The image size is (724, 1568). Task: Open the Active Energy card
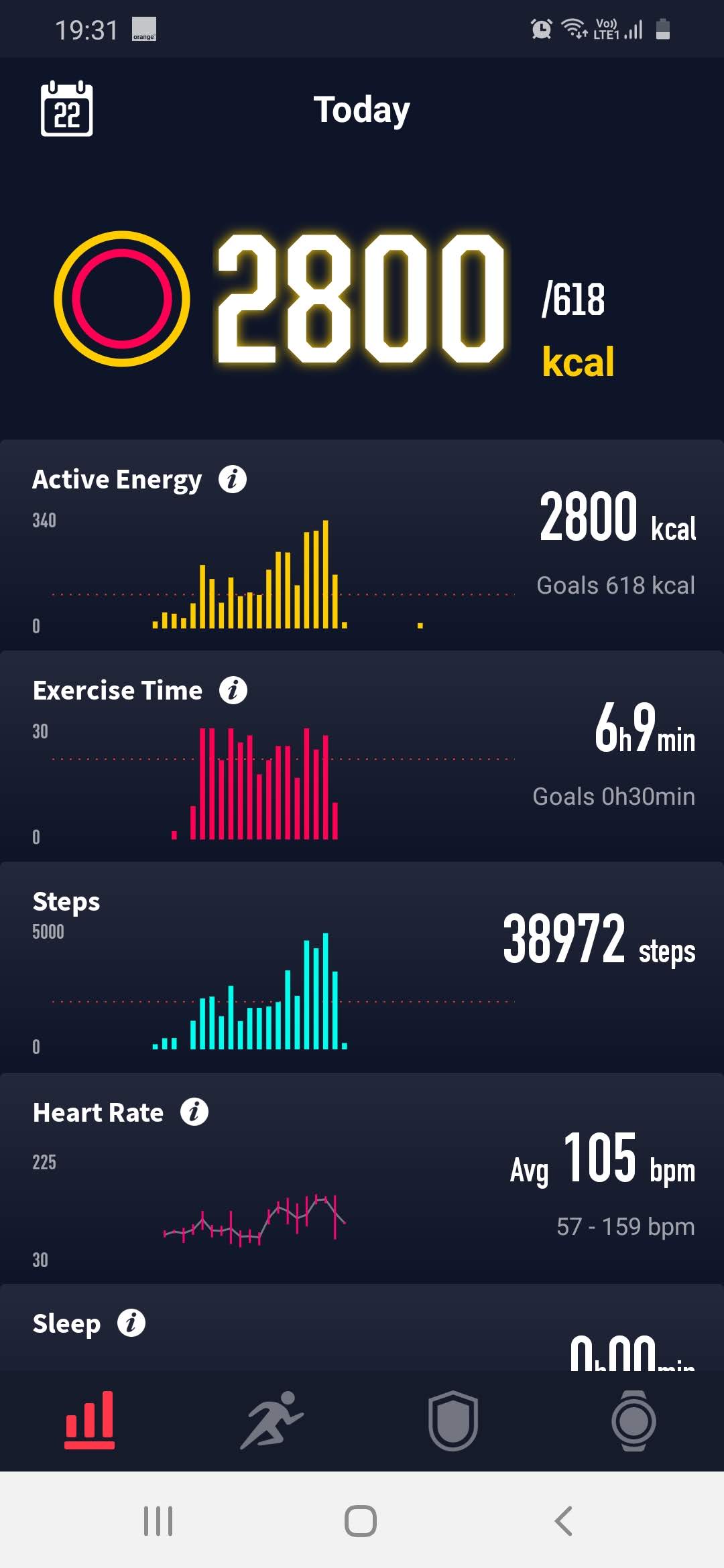[362, 545]
